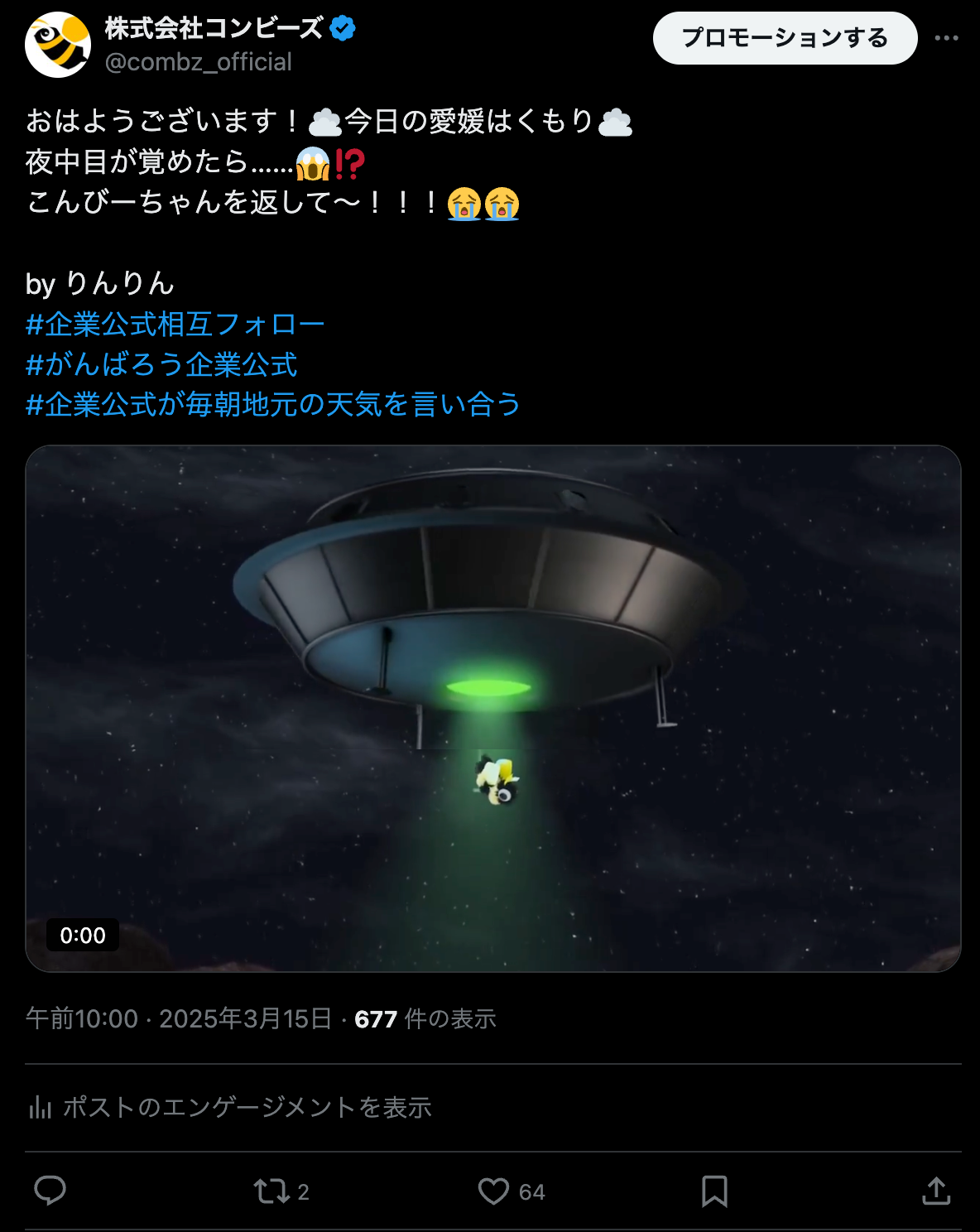The image size is (980, 1232).
Task: Tap the プロモーションする button
Action: coord(785,38)
